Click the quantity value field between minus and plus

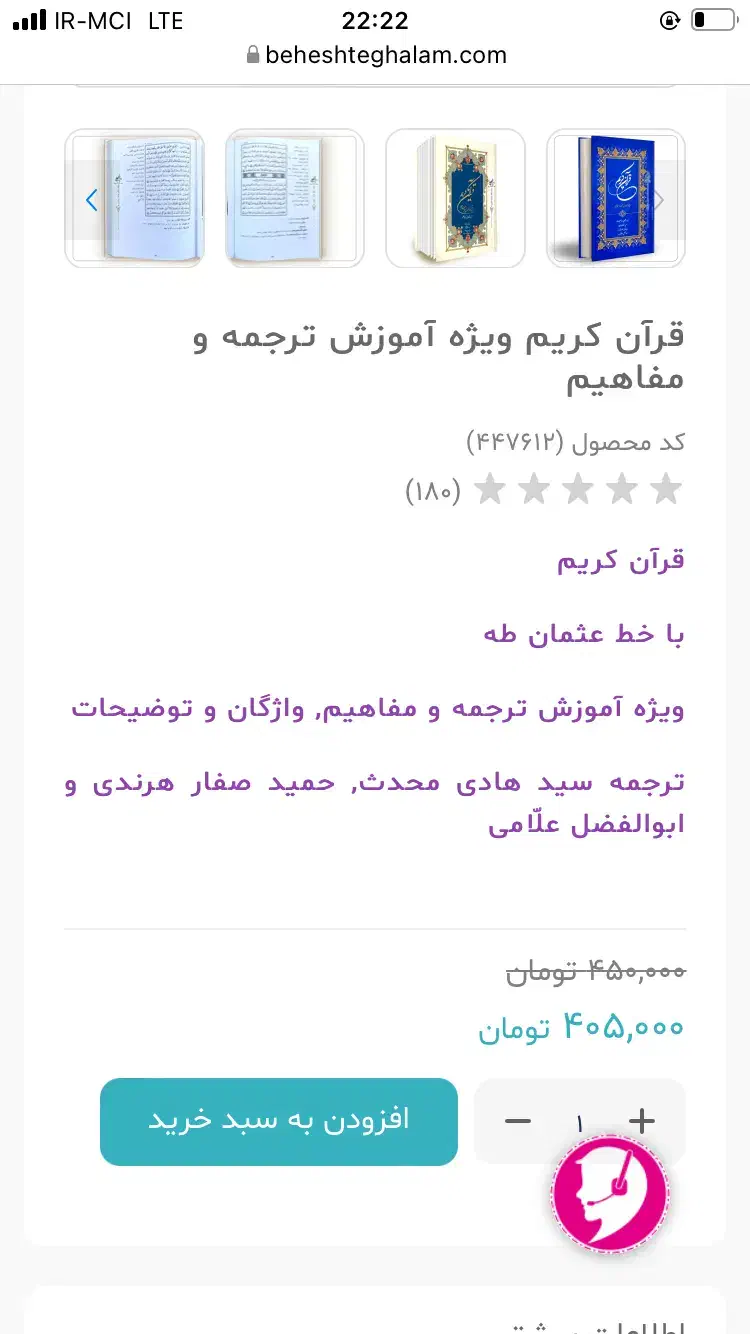580,1121
